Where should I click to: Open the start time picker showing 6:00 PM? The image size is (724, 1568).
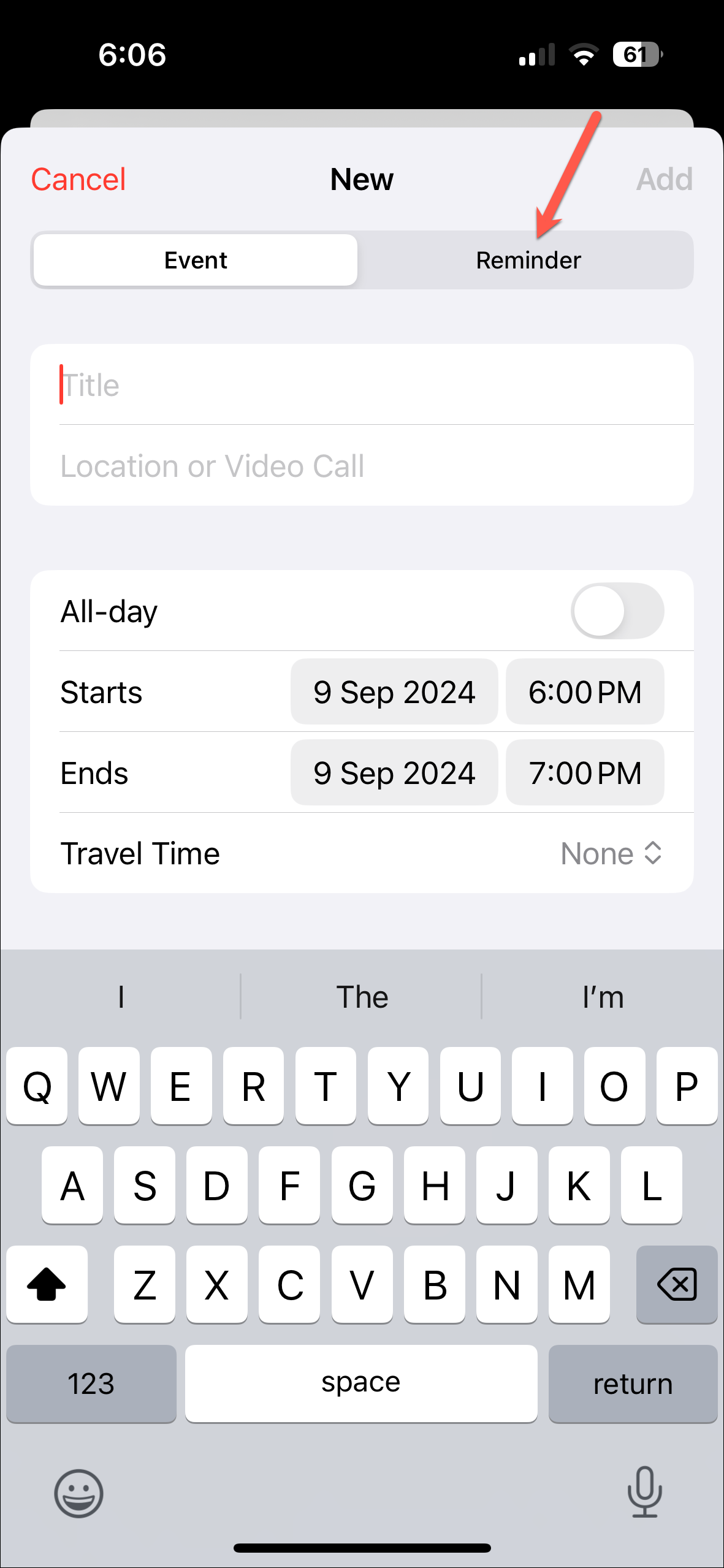[584, 691]
